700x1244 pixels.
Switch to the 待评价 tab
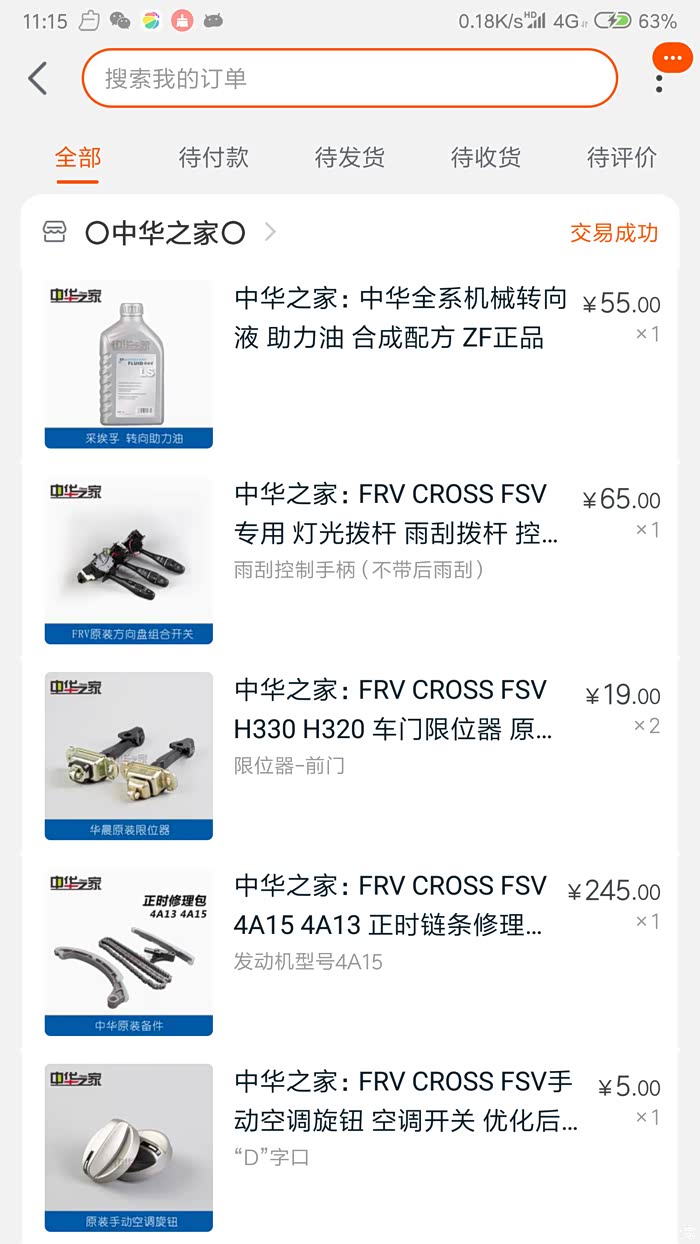coord(622,158)
